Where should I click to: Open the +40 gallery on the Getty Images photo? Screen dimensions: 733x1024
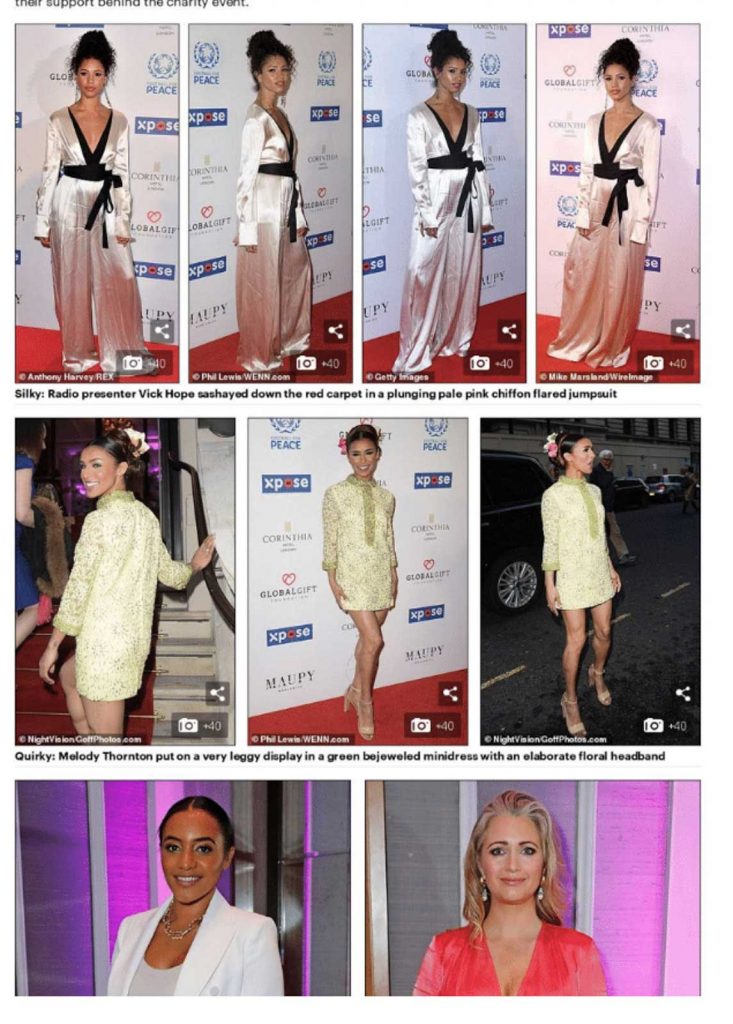point(492,363)
